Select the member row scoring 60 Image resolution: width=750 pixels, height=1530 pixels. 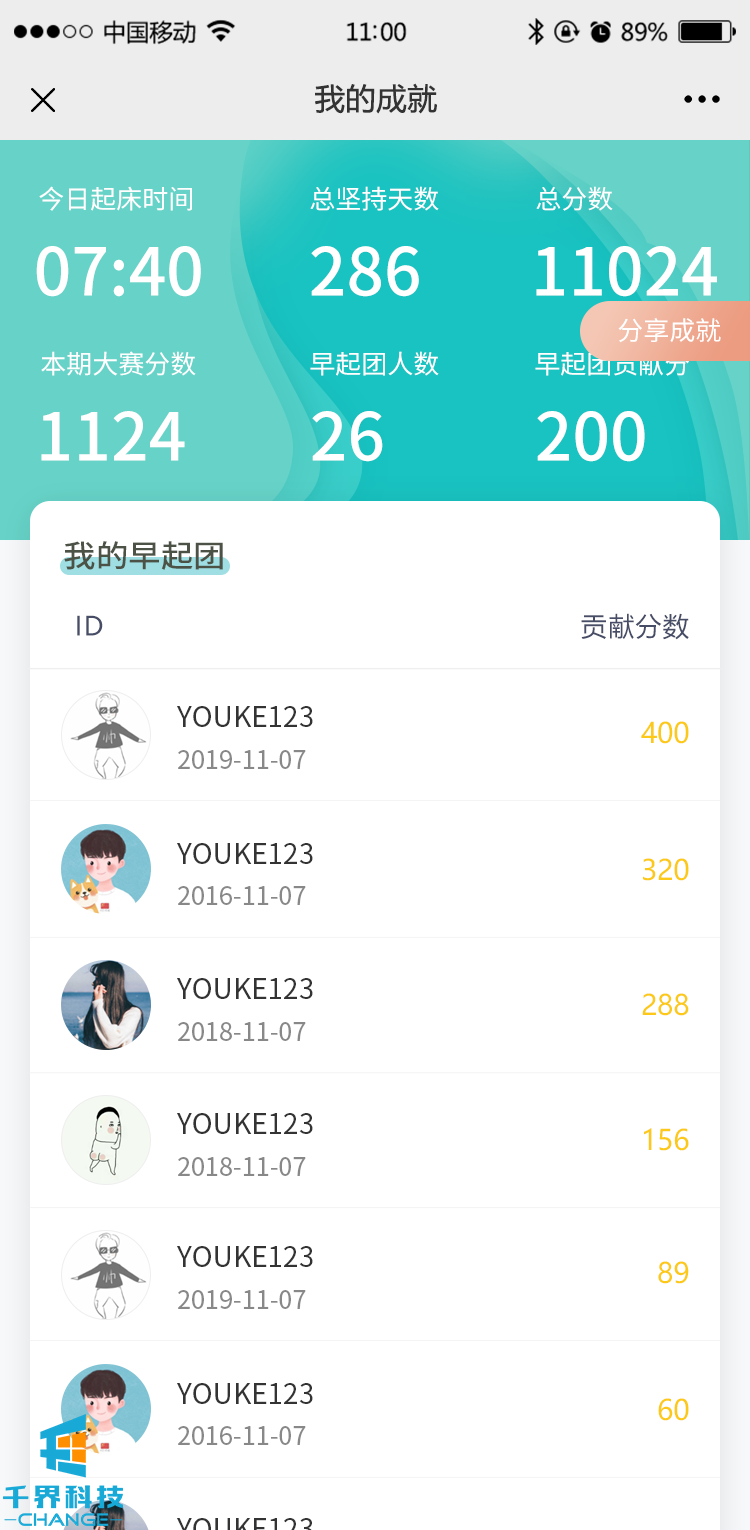(x=375, y=1410)
